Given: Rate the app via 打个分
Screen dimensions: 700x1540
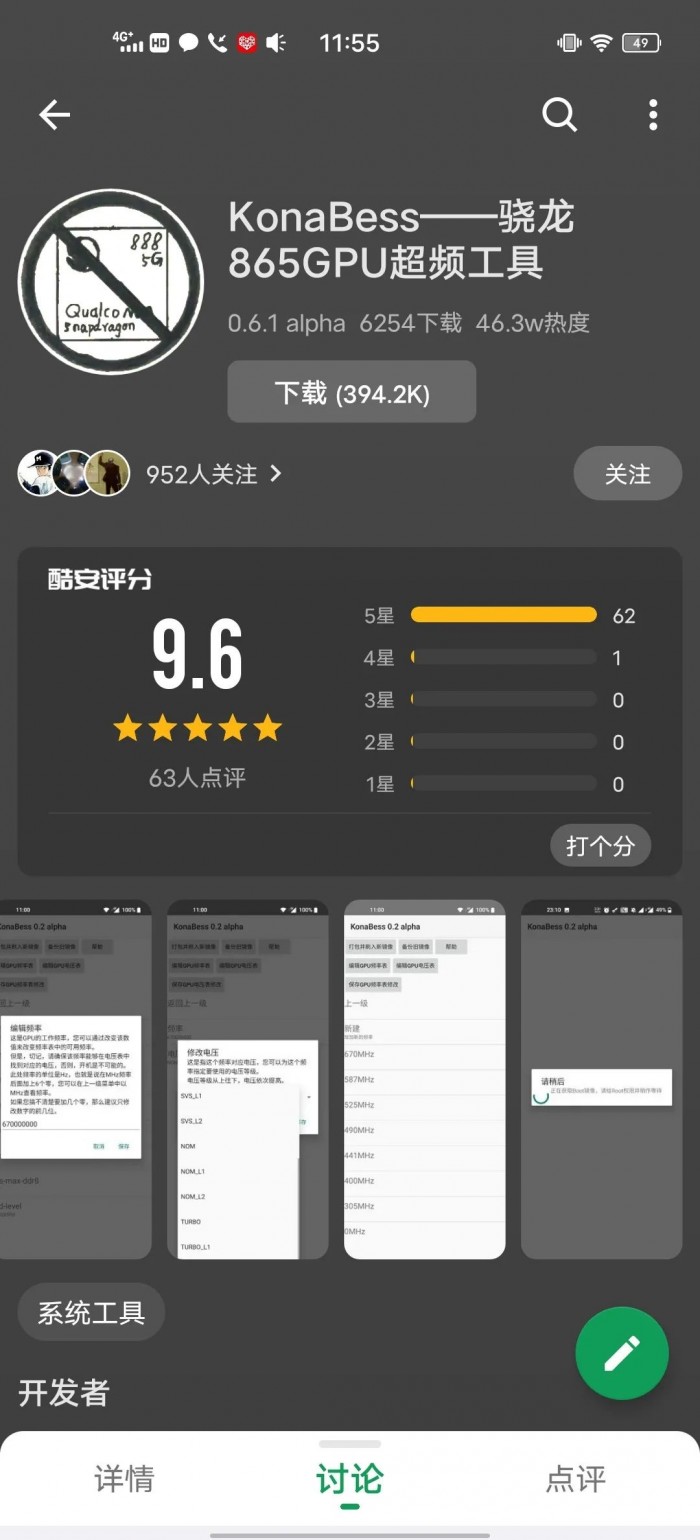Looking at the screenshot, I should (x=600, y=846).
